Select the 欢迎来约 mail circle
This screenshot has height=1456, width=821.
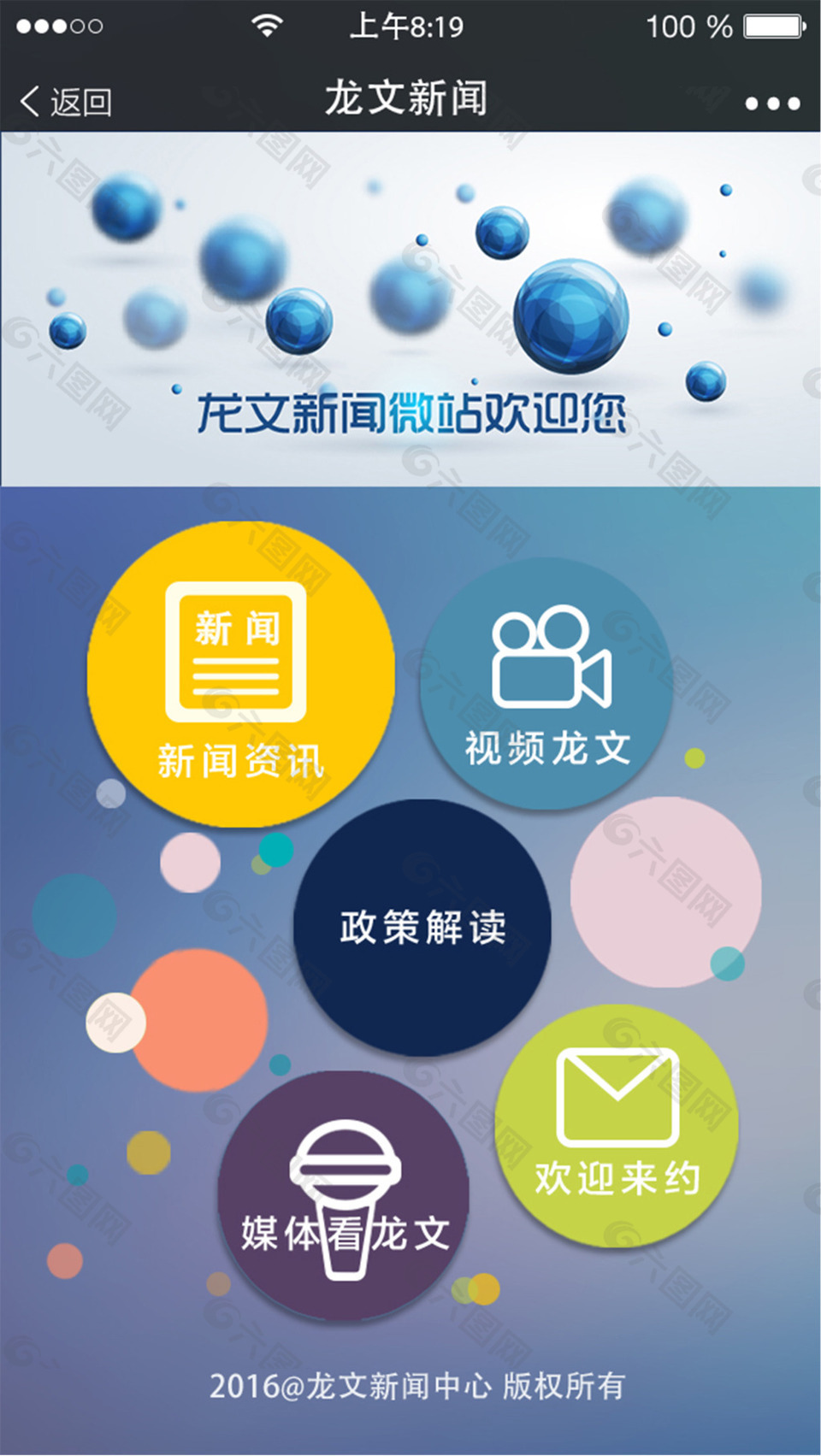coord(617,1125)
